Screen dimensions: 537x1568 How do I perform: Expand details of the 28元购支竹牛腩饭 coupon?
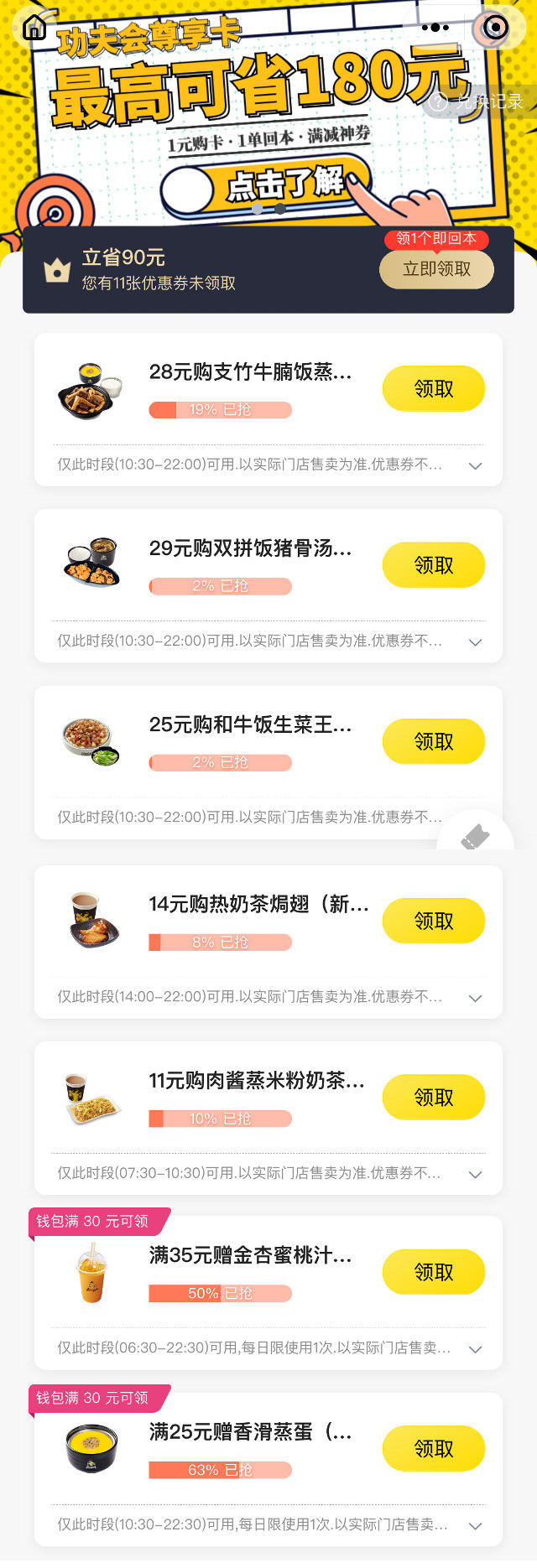point(475,466)
